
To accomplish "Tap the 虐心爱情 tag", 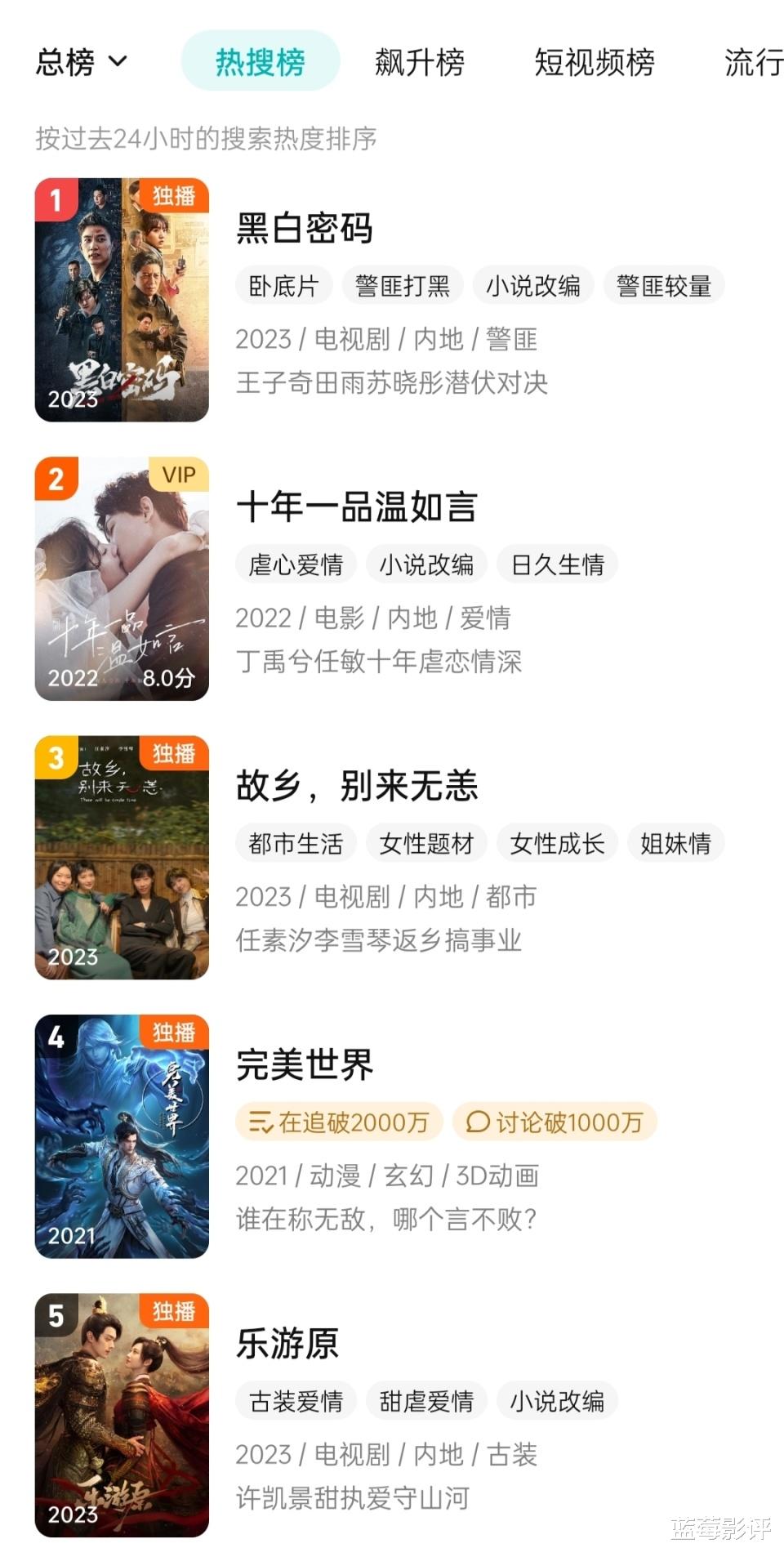I will point(296,564).
